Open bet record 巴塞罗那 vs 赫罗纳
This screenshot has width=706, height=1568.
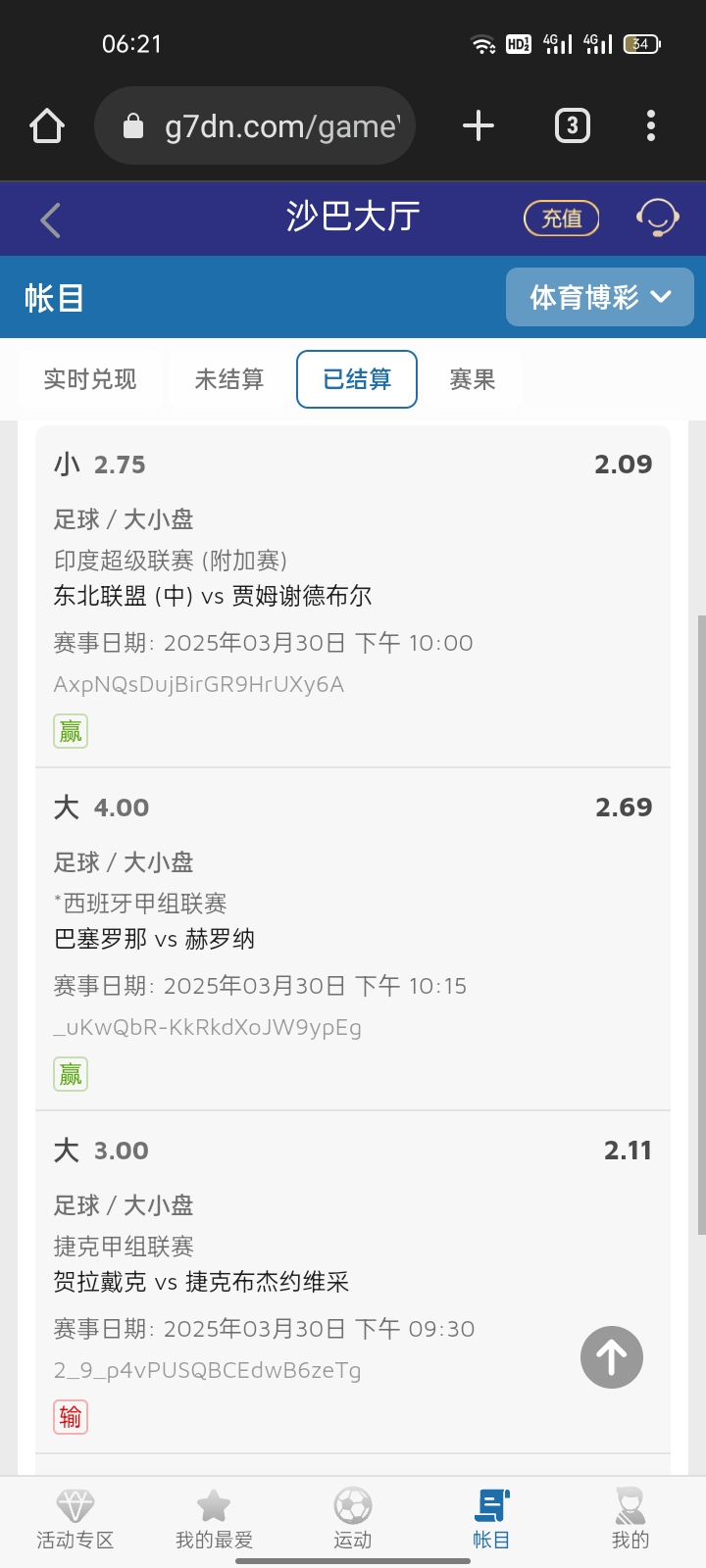pos(155,939)
